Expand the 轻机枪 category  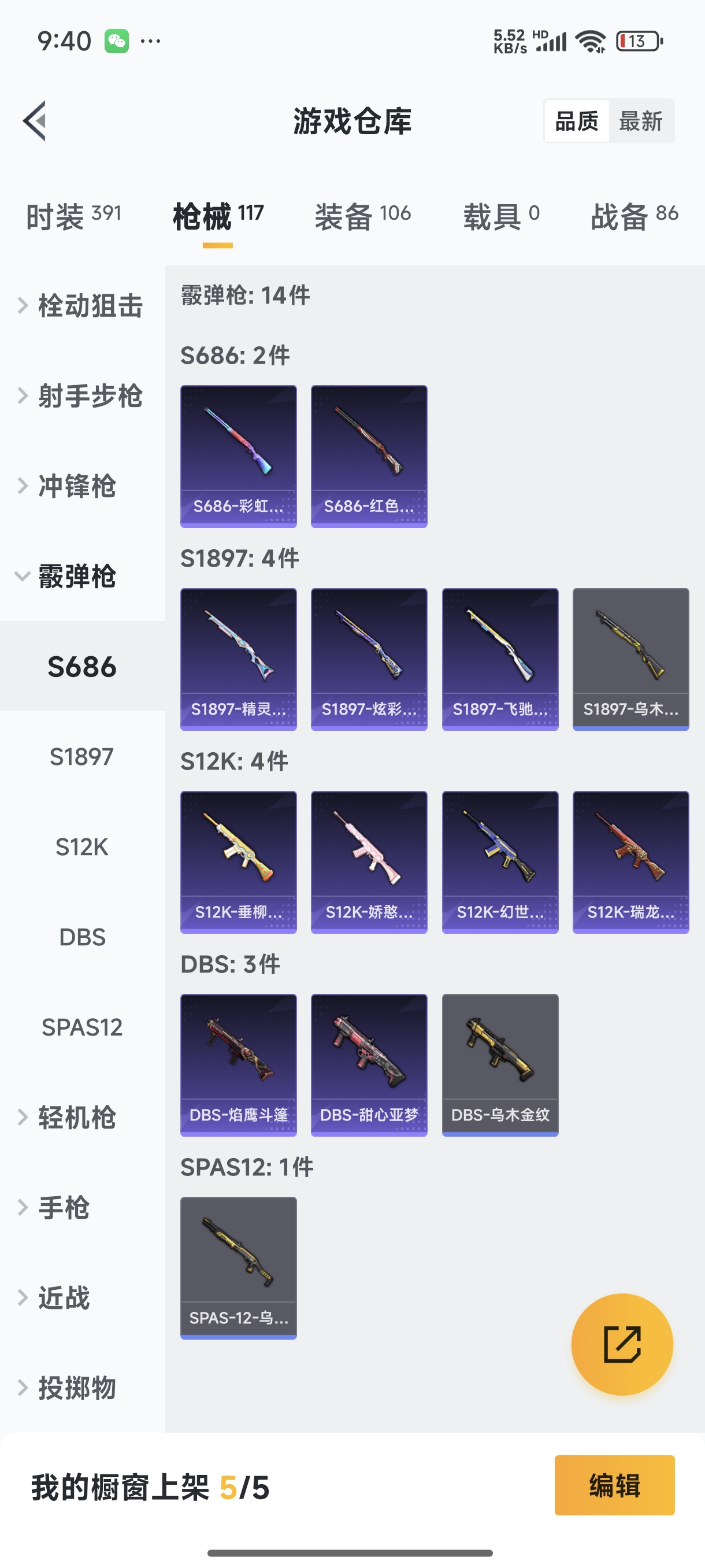(x=76, y=1117)
